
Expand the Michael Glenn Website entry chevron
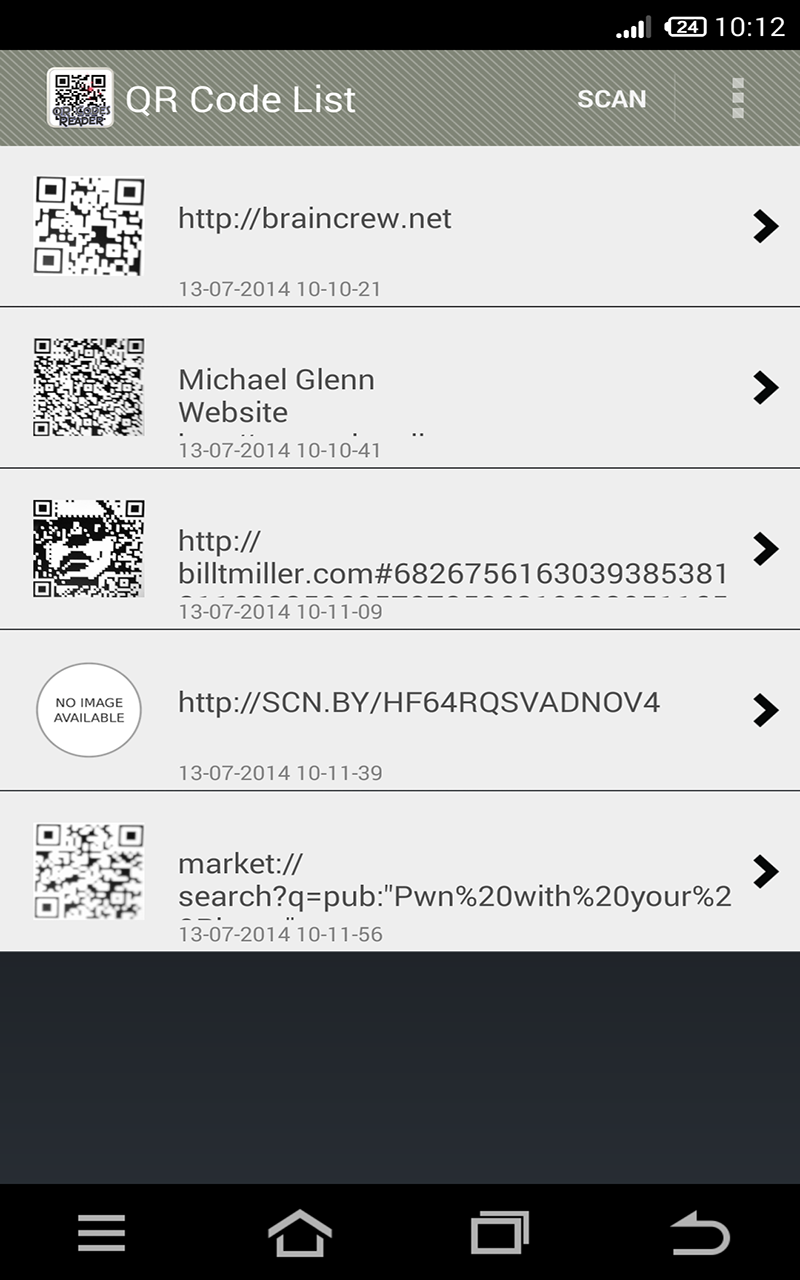tap(766, 388)
